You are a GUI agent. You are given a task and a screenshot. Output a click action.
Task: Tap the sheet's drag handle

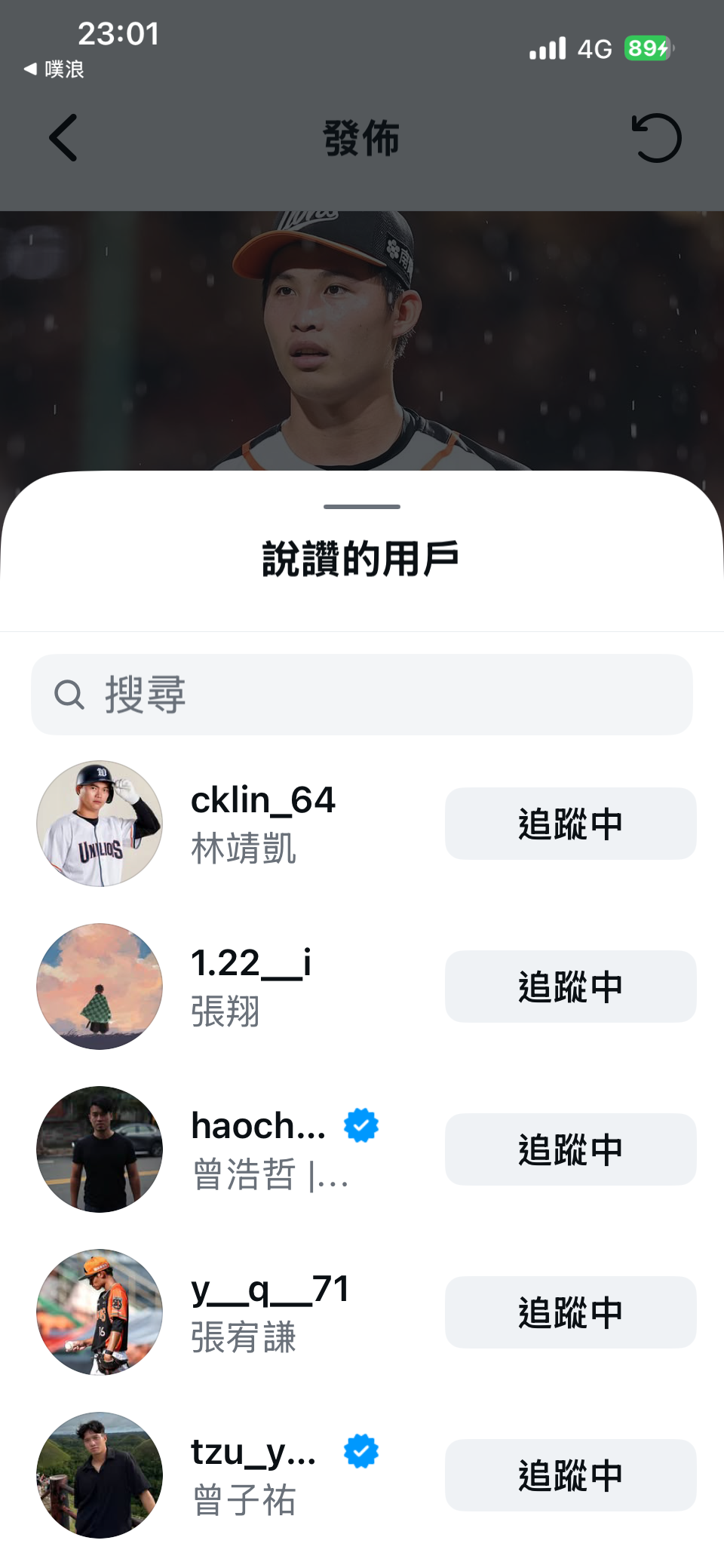pos(362,507)
